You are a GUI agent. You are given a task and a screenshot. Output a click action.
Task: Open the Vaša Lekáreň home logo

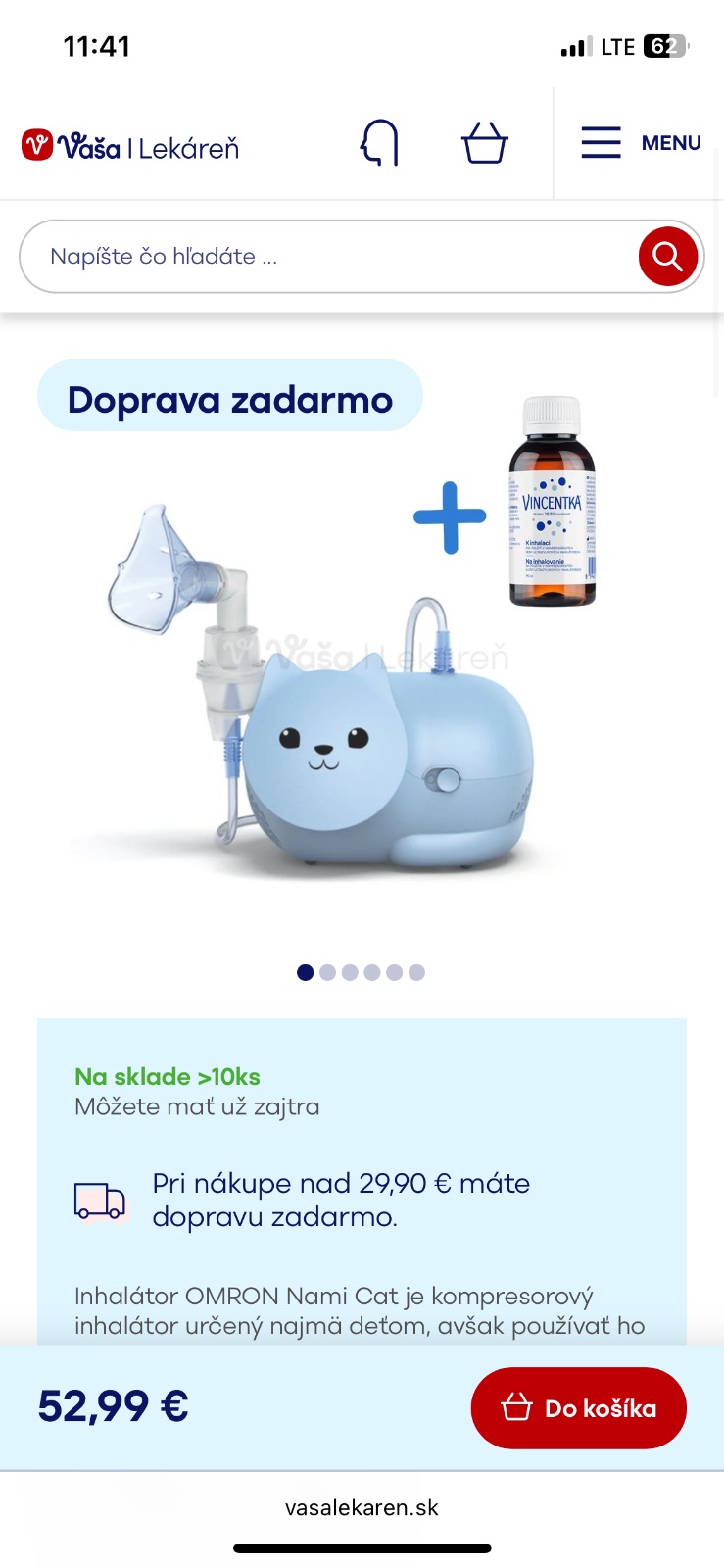[130, 147]
